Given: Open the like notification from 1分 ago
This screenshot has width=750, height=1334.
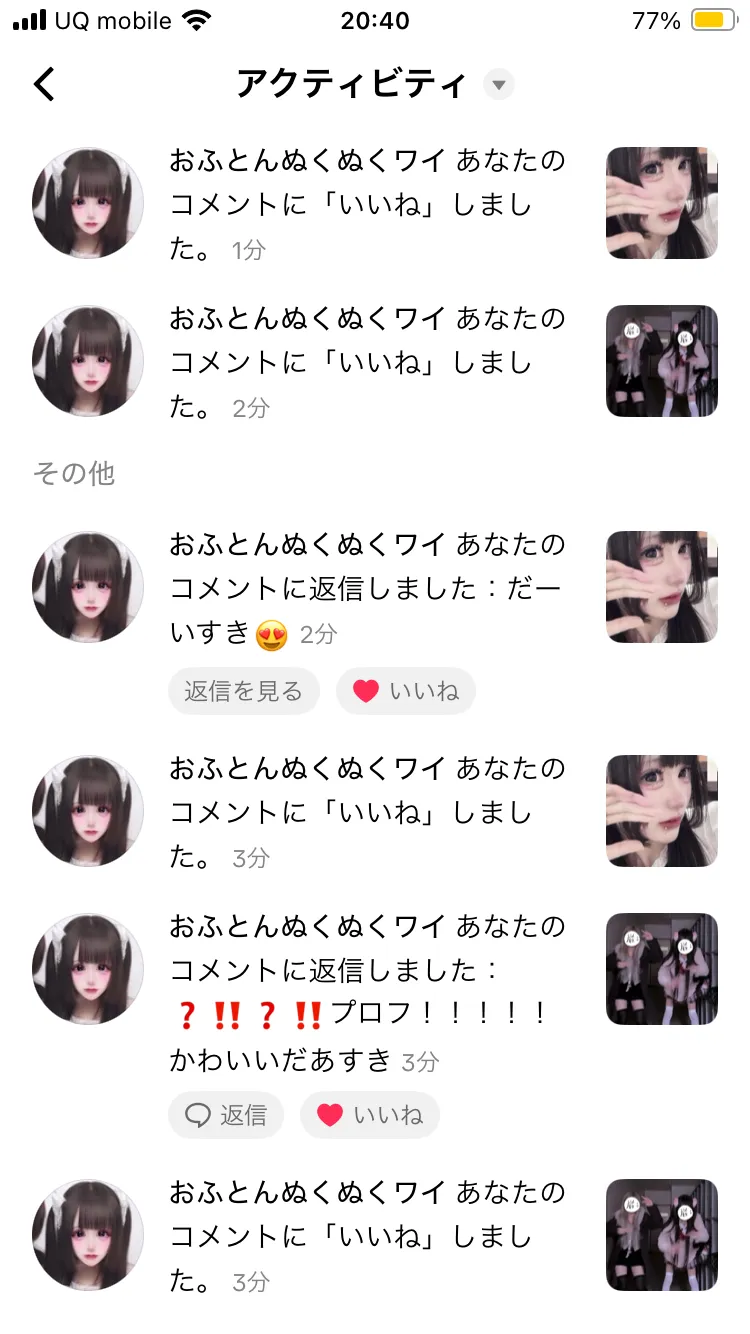Looking at the screenshot, I should pyautogui.click(x=366, y=205).
